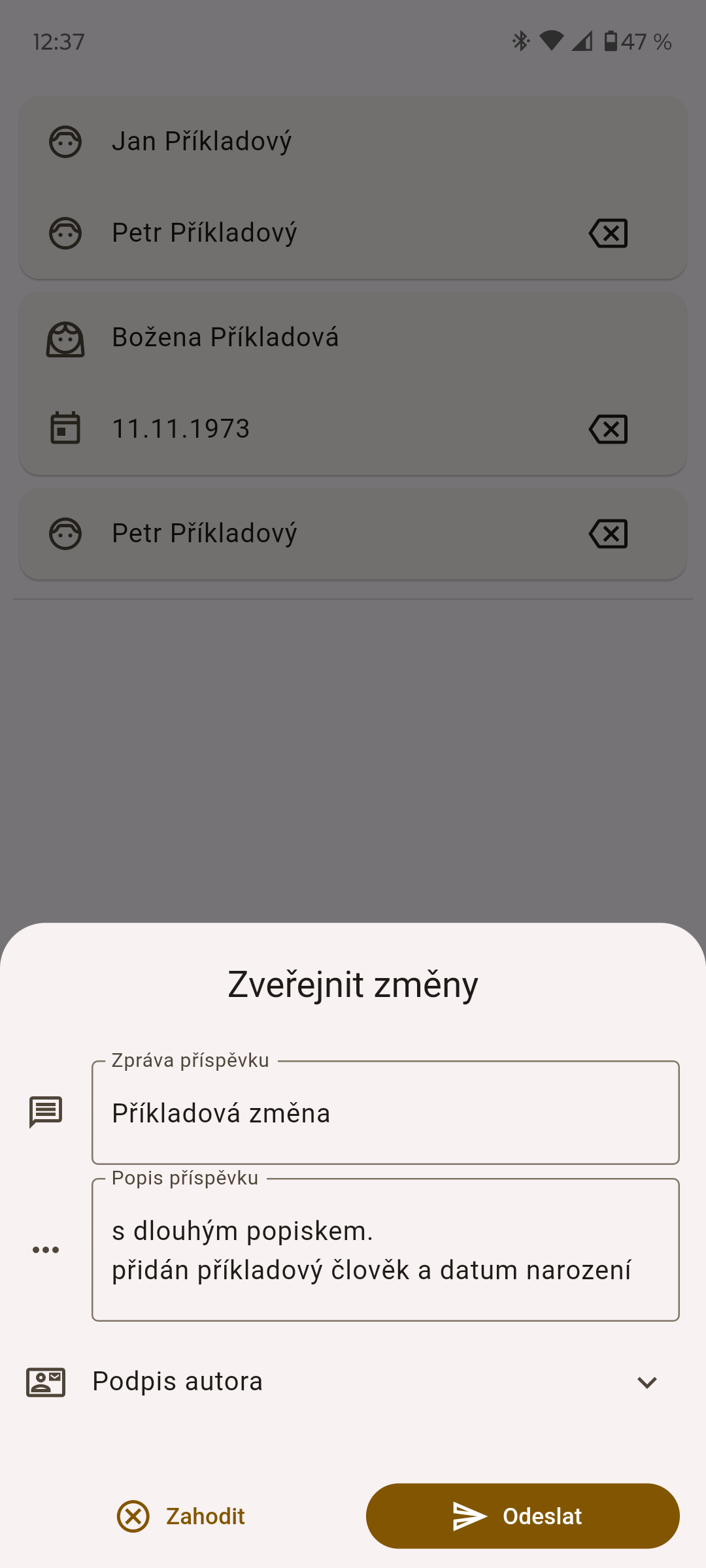Edit the Zpráva příspěvku field

pyautogui.click(x=386, y=1113)
